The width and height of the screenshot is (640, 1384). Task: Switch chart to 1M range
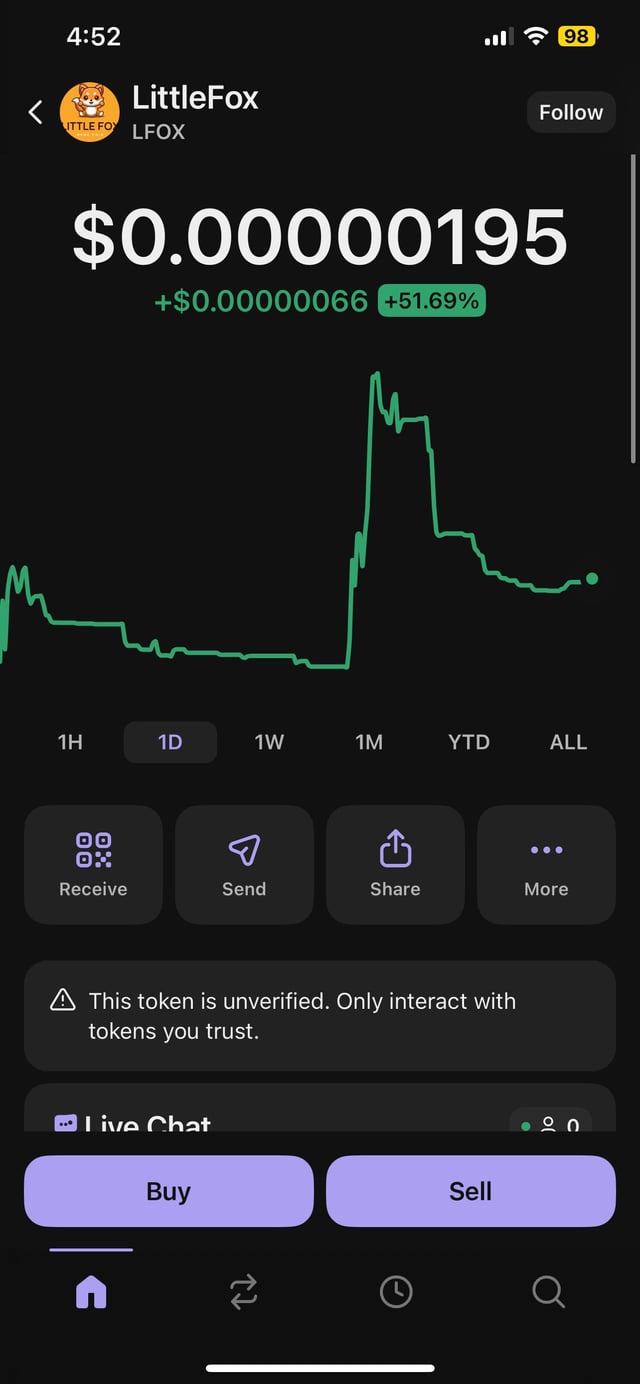pos(369,742)
